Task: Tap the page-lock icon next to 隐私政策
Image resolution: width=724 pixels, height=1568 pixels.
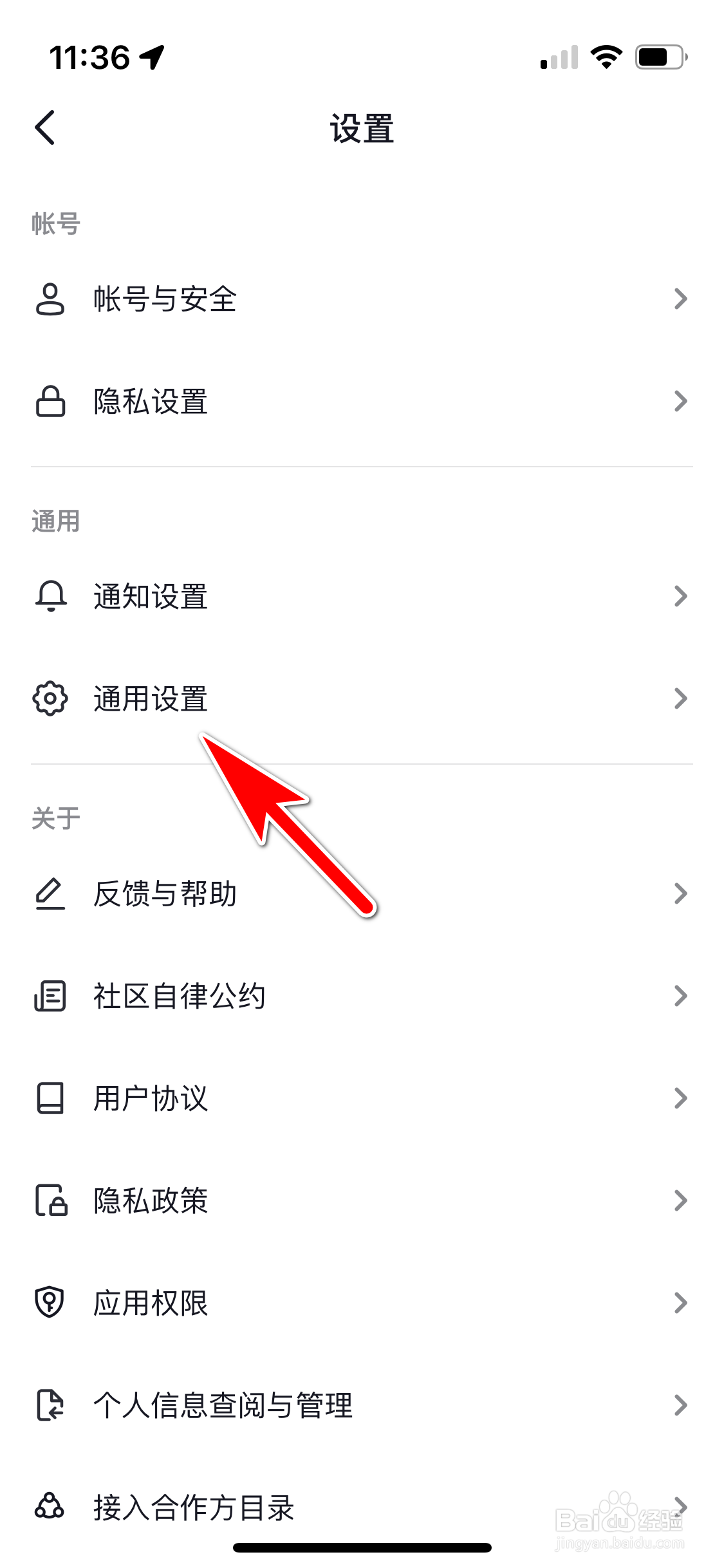Action: (x=51, y=1200)
